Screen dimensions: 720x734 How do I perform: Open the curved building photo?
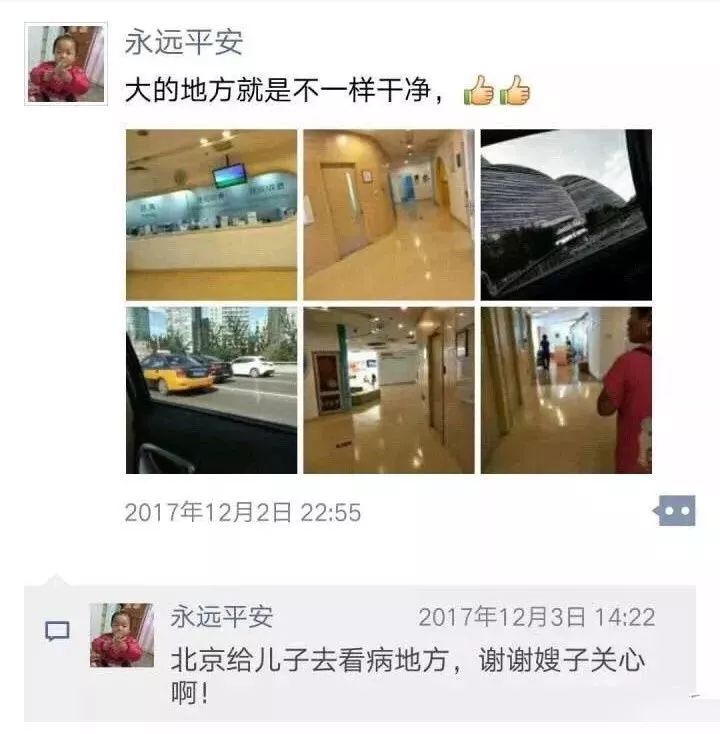tap(566, 215)
